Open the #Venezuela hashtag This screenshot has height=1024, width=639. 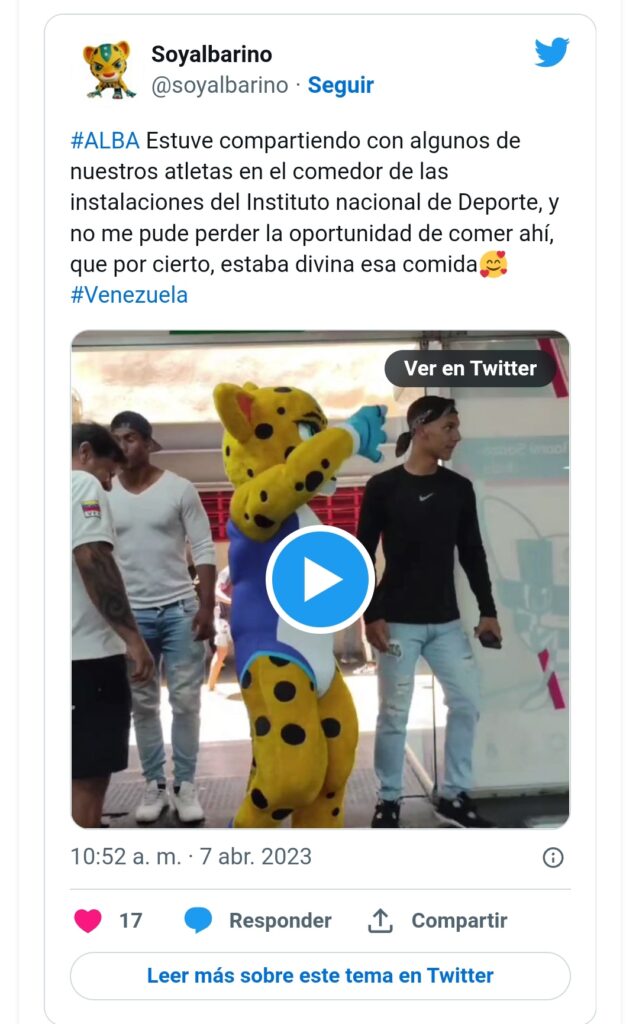129,296
